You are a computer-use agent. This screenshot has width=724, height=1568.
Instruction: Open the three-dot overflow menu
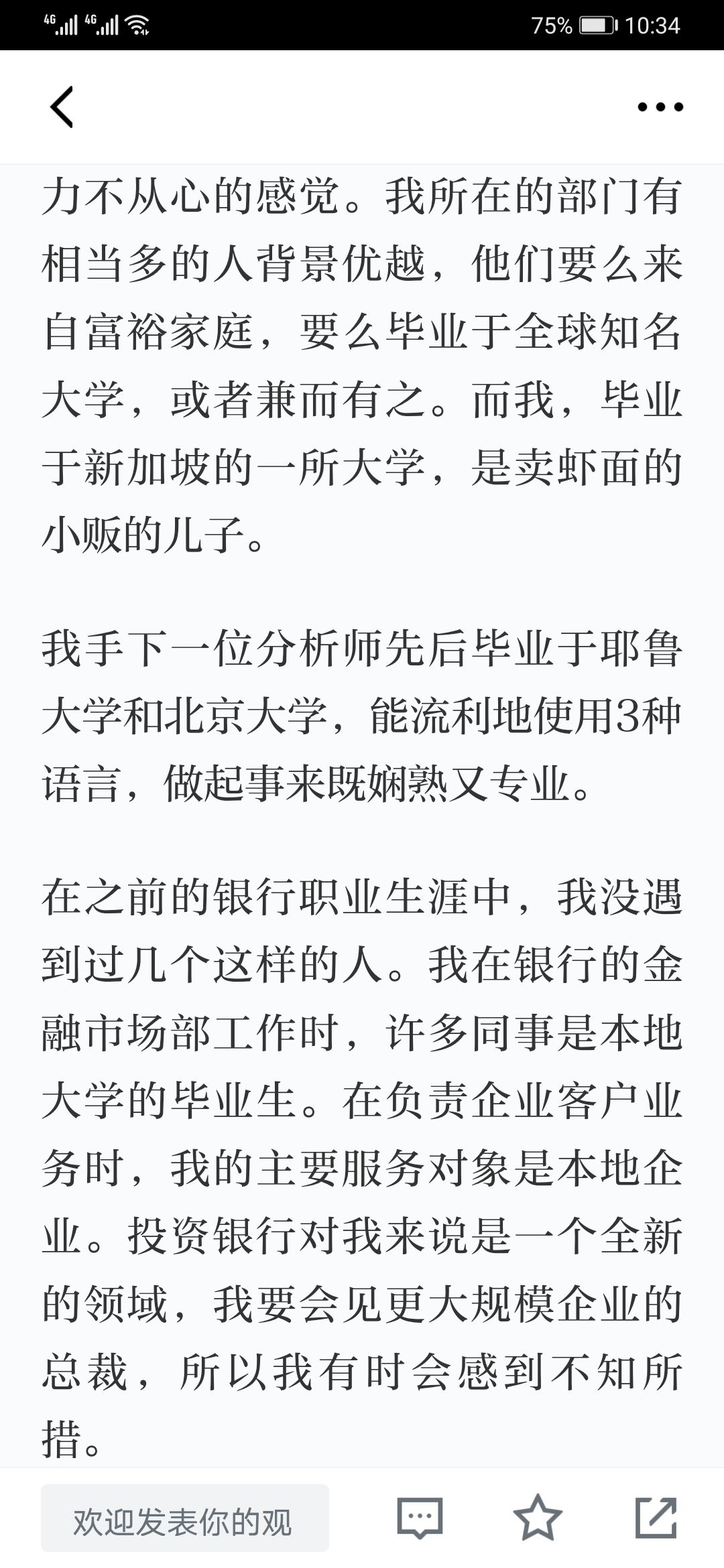point(660,107)
